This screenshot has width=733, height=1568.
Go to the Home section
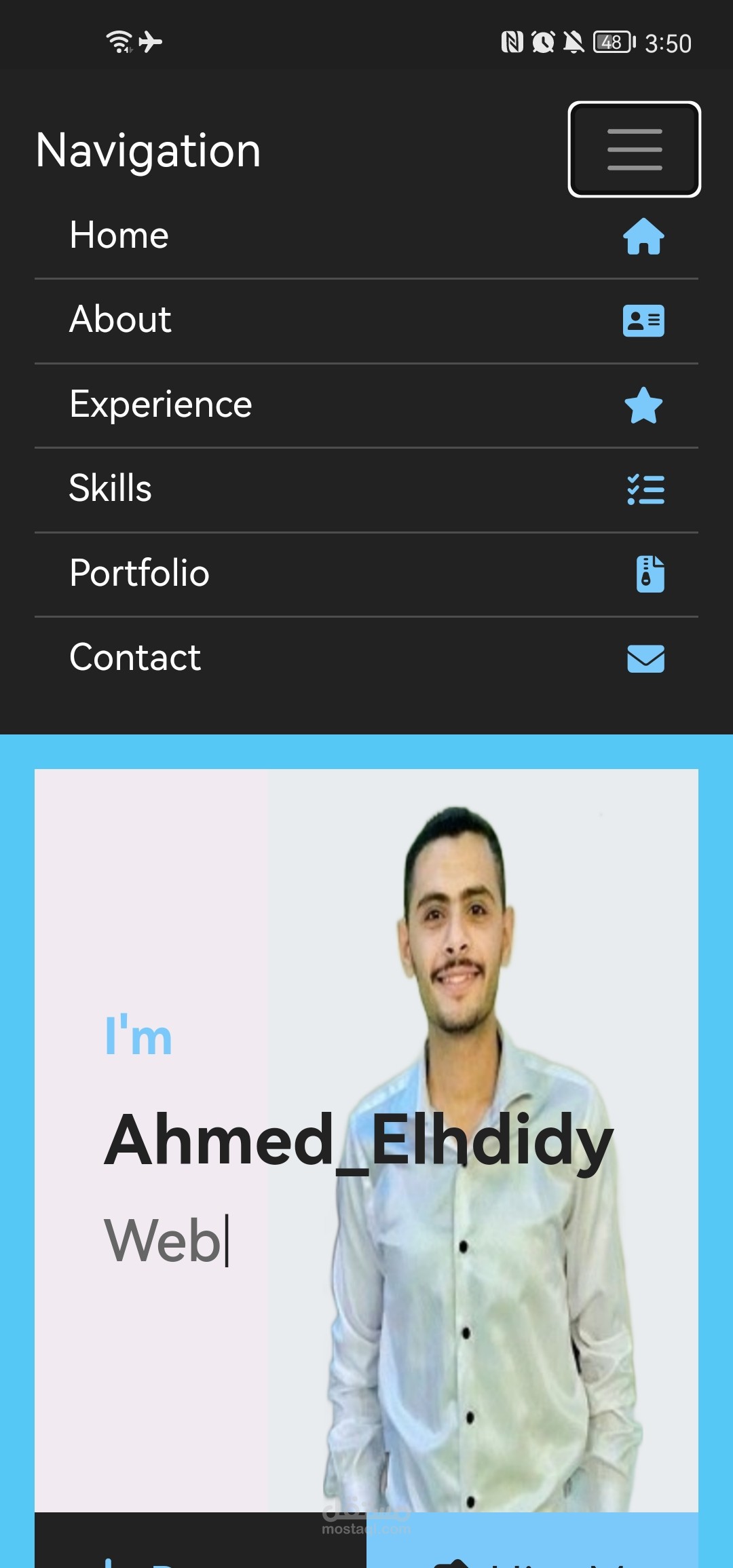(x=366, y=236)
